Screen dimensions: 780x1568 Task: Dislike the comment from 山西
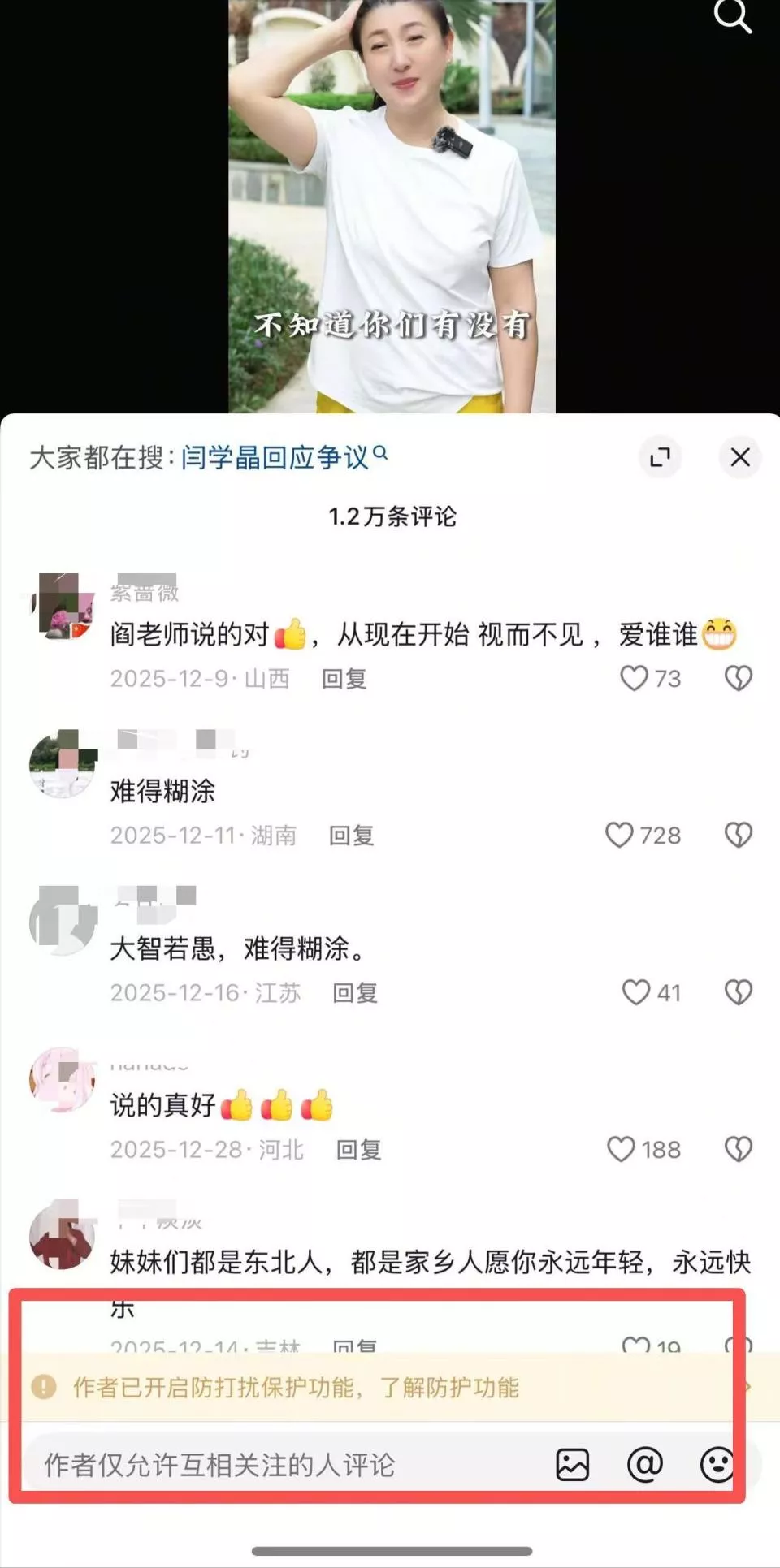click(x=738, y=678)
